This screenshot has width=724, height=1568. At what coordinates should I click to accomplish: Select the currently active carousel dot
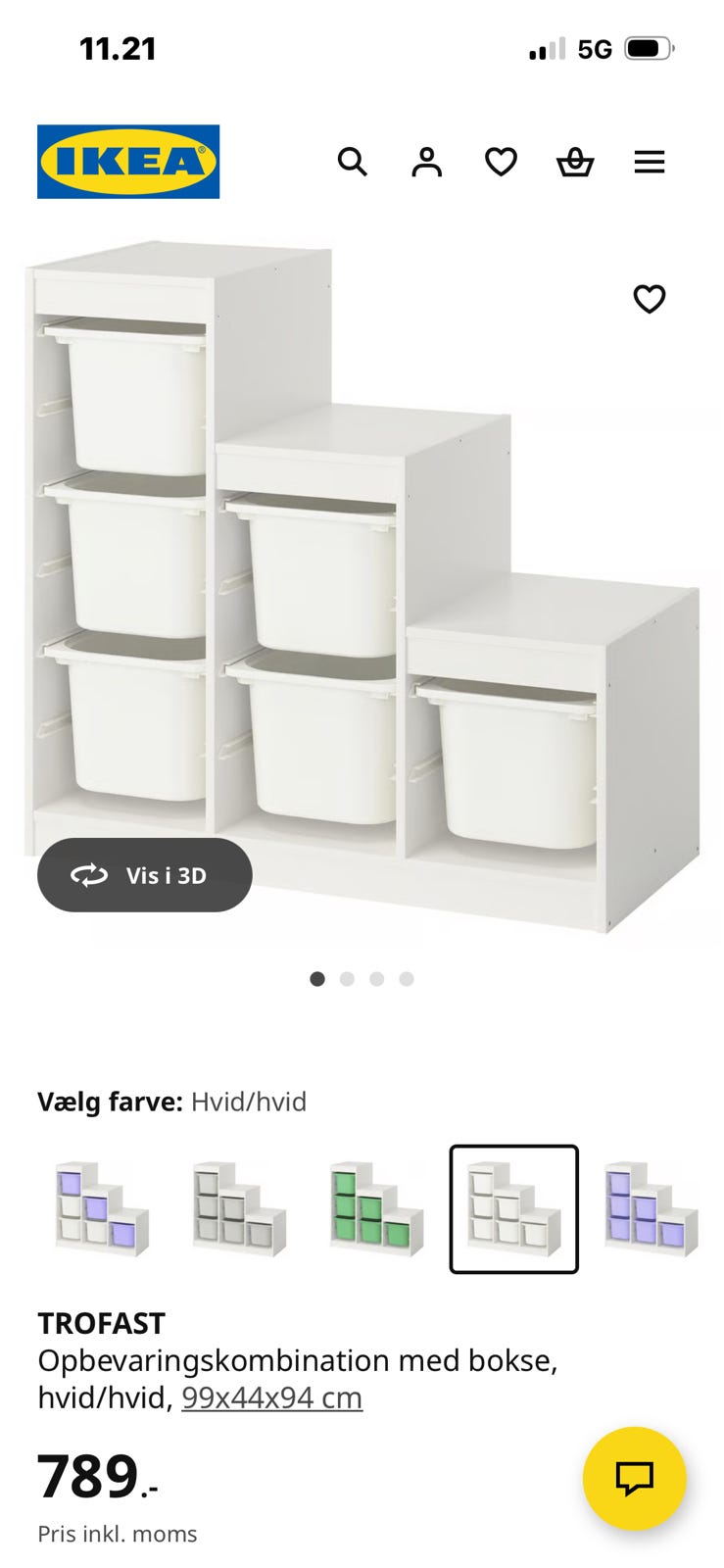pos(317,978)
